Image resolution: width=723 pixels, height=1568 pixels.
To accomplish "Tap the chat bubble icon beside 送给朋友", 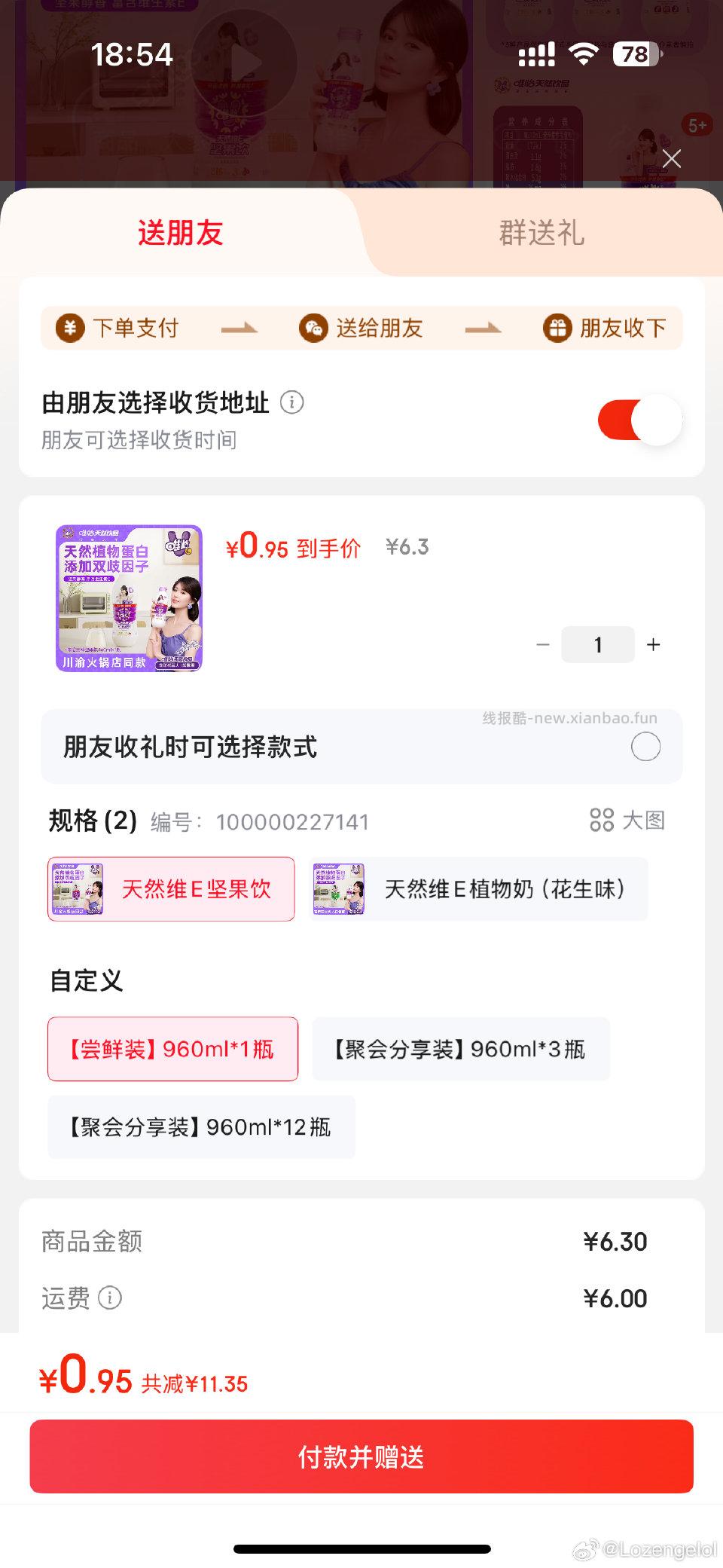I will pos(314,328).
